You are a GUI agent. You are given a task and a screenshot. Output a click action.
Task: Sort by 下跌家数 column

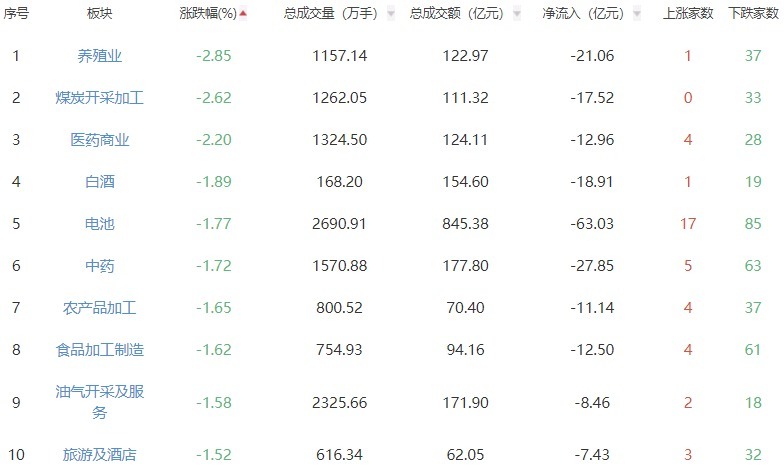[x=753, y=14]
